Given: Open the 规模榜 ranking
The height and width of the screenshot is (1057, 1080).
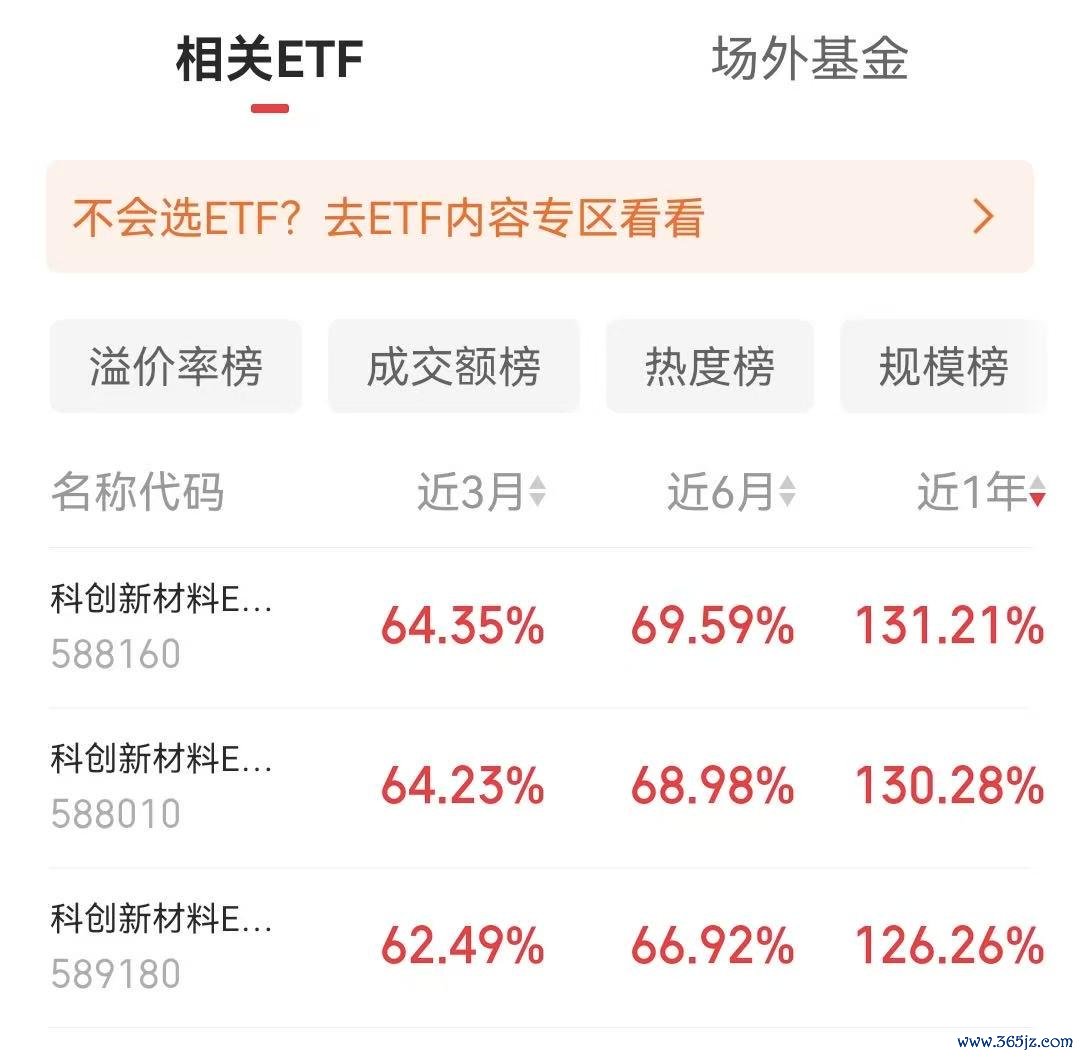Looking at the screenshot, I should [944, 366].
